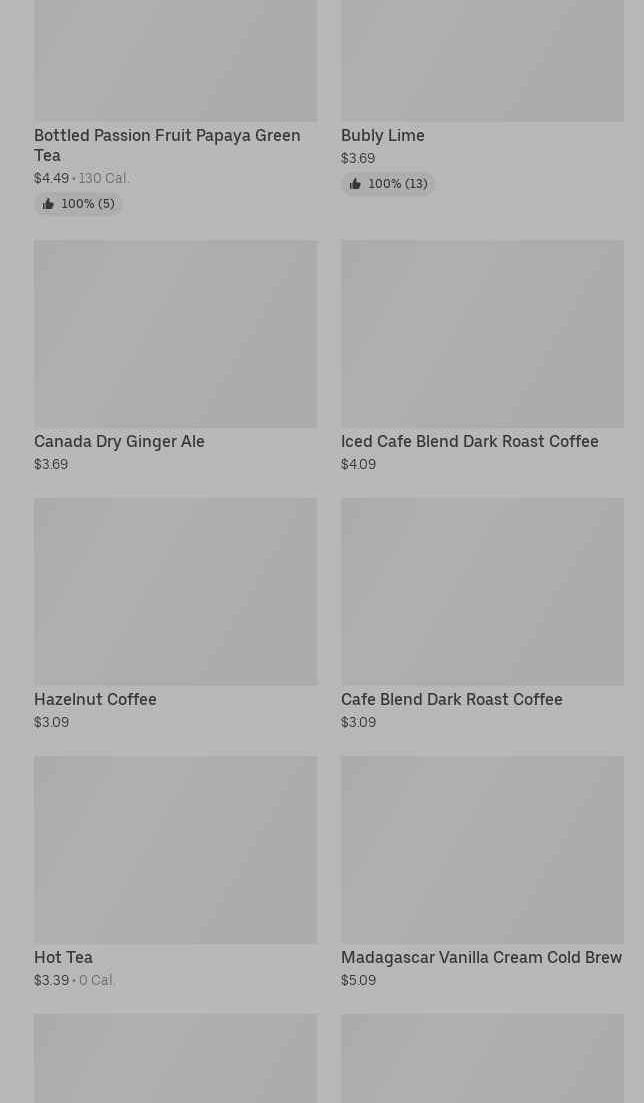The height and width of the screenshot is (1103, 644).
Task: Choose the Hazelnut Coffee item
Action: [x=95, y=699]
